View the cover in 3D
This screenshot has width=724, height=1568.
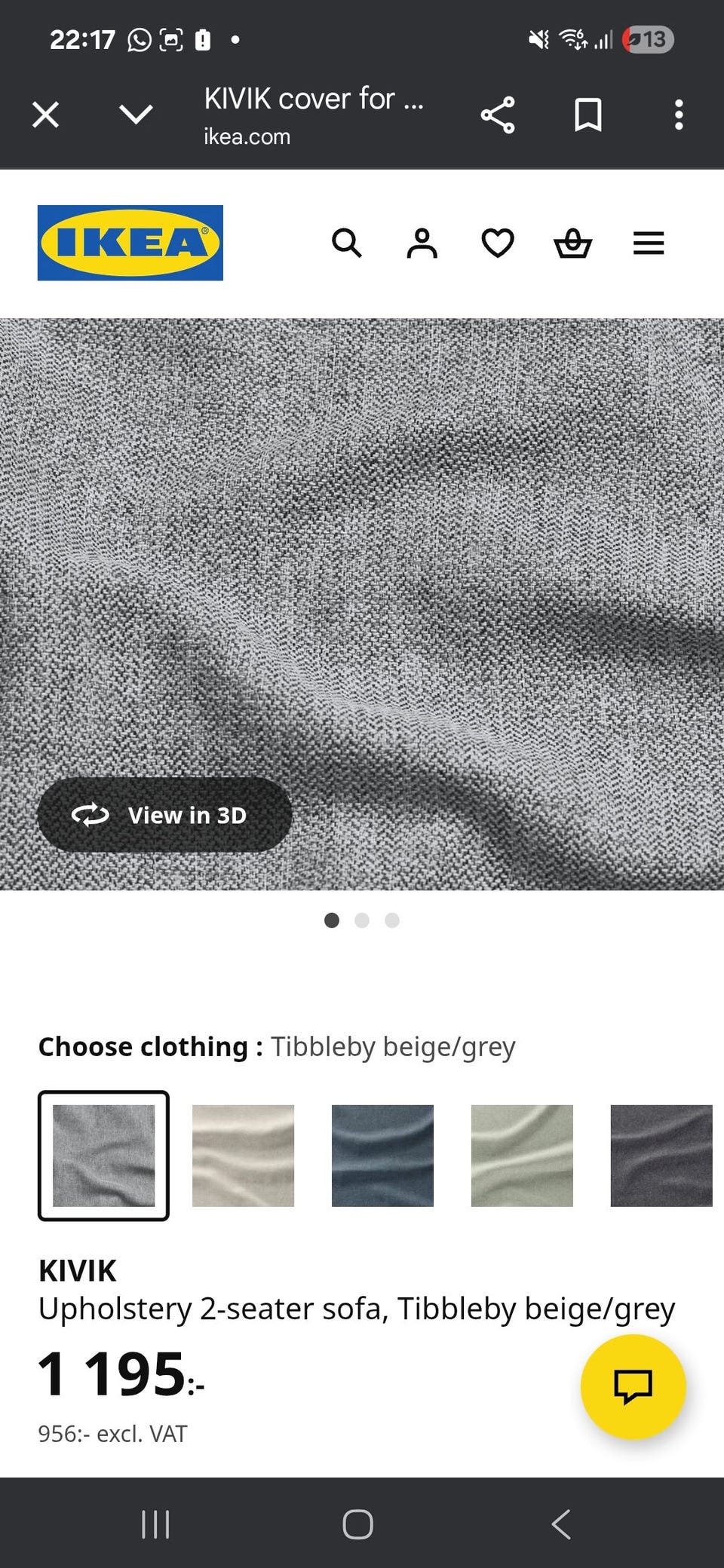coord(164,815)
